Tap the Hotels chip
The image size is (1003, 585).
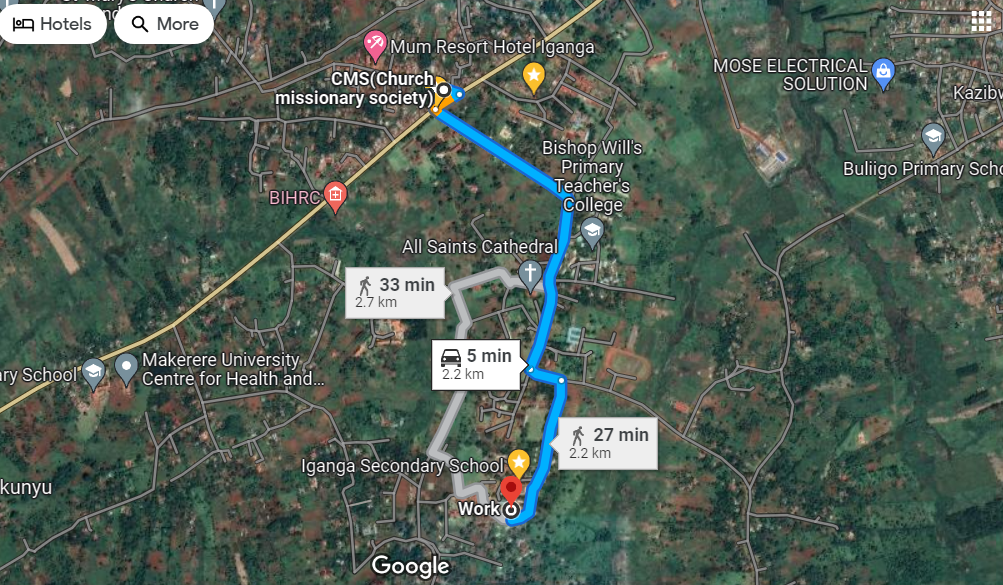coord(52,24)
